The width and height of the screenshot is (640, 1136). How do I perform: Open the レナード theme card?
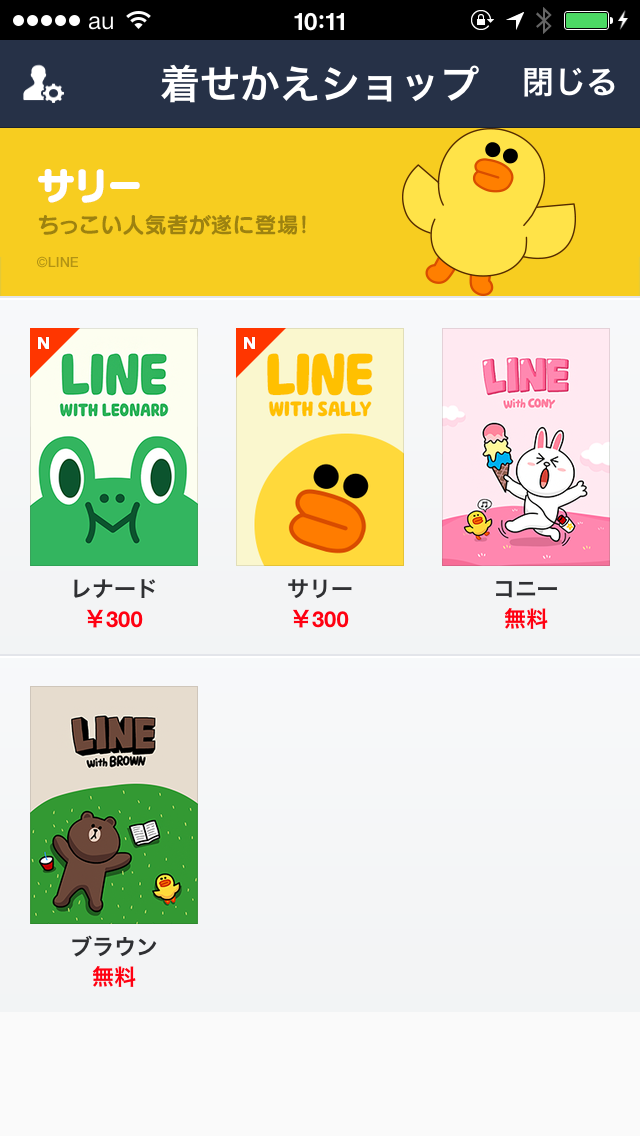pos(114,447)
